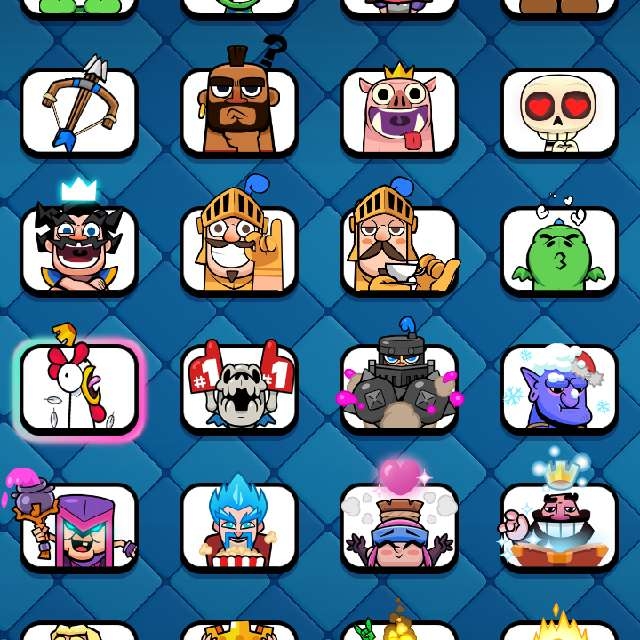This screenshot has height=640, width=640.
Task: Select the skeleton with heart eyes emote
Action: [x=559, y=112]
